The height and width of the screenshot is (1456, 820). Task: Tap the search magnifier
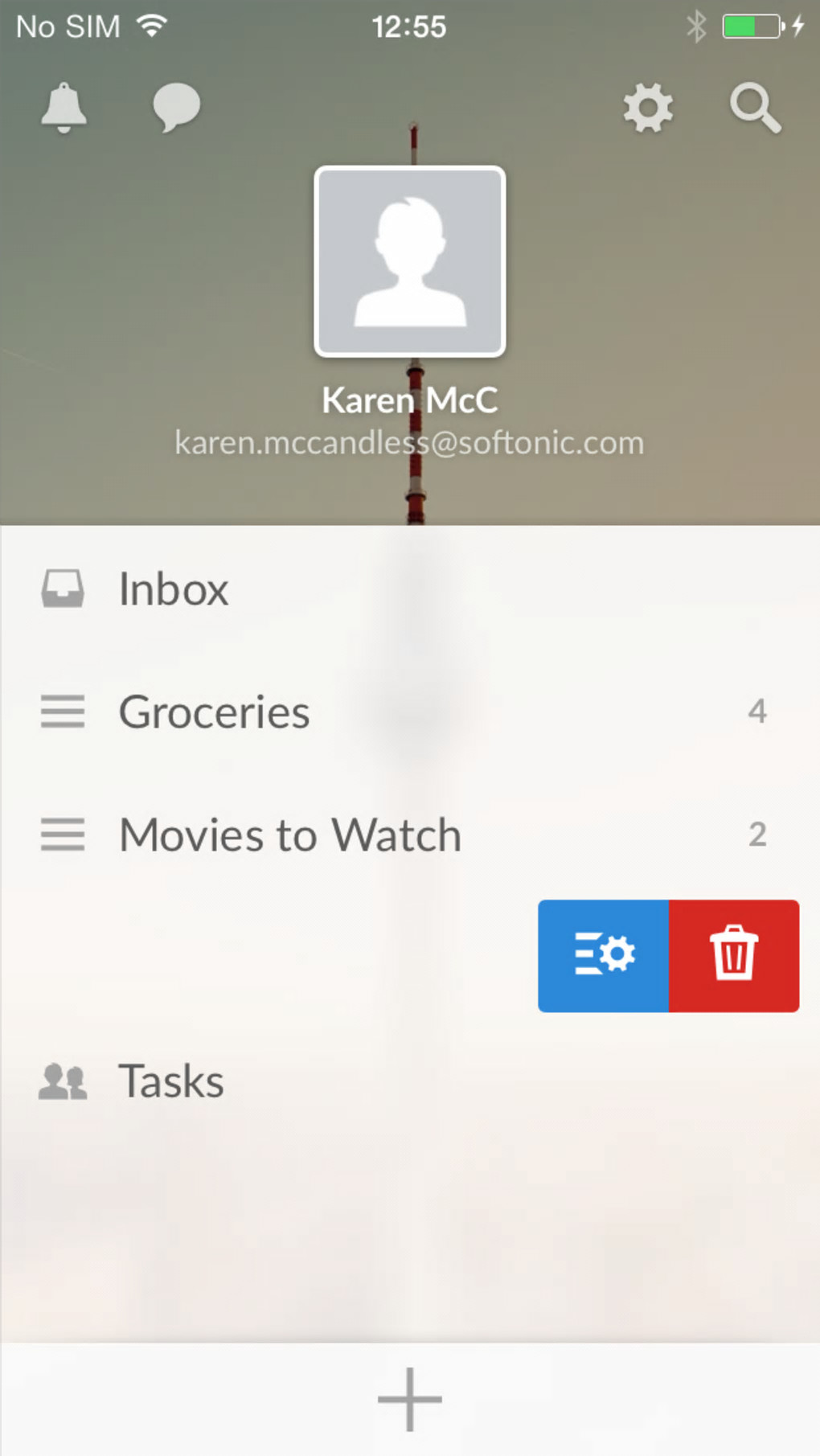[755, 109]
